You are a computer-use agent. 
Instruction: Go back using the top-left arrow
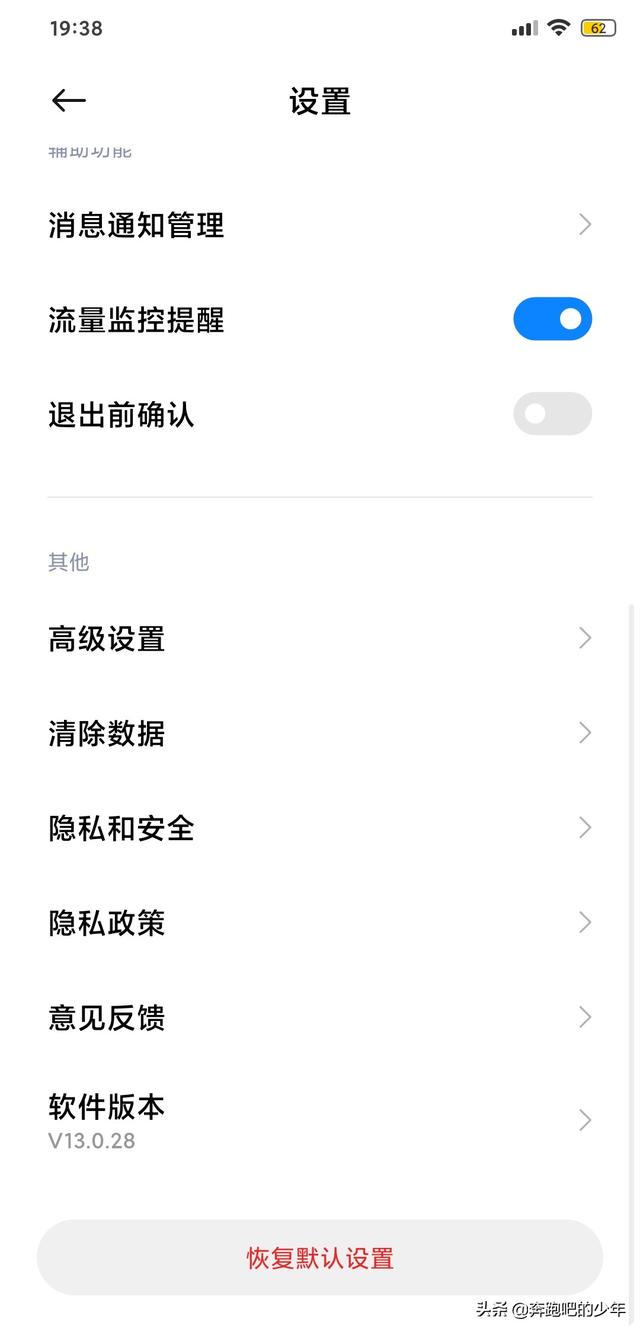(x=69, y=100)
